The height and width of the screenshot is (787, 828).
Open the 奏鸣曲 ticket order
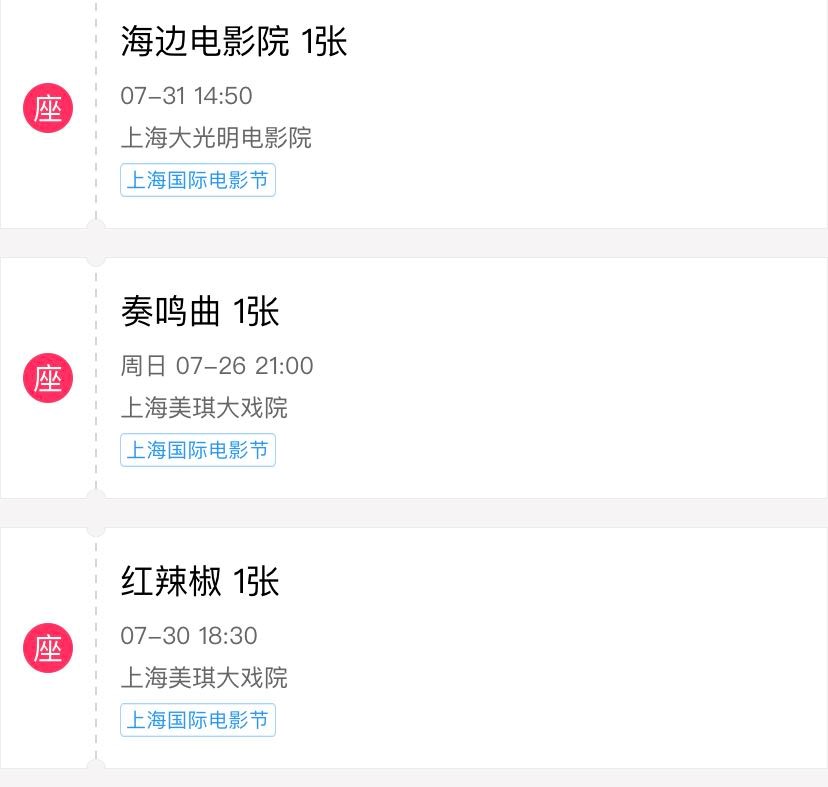pos(200,313)
